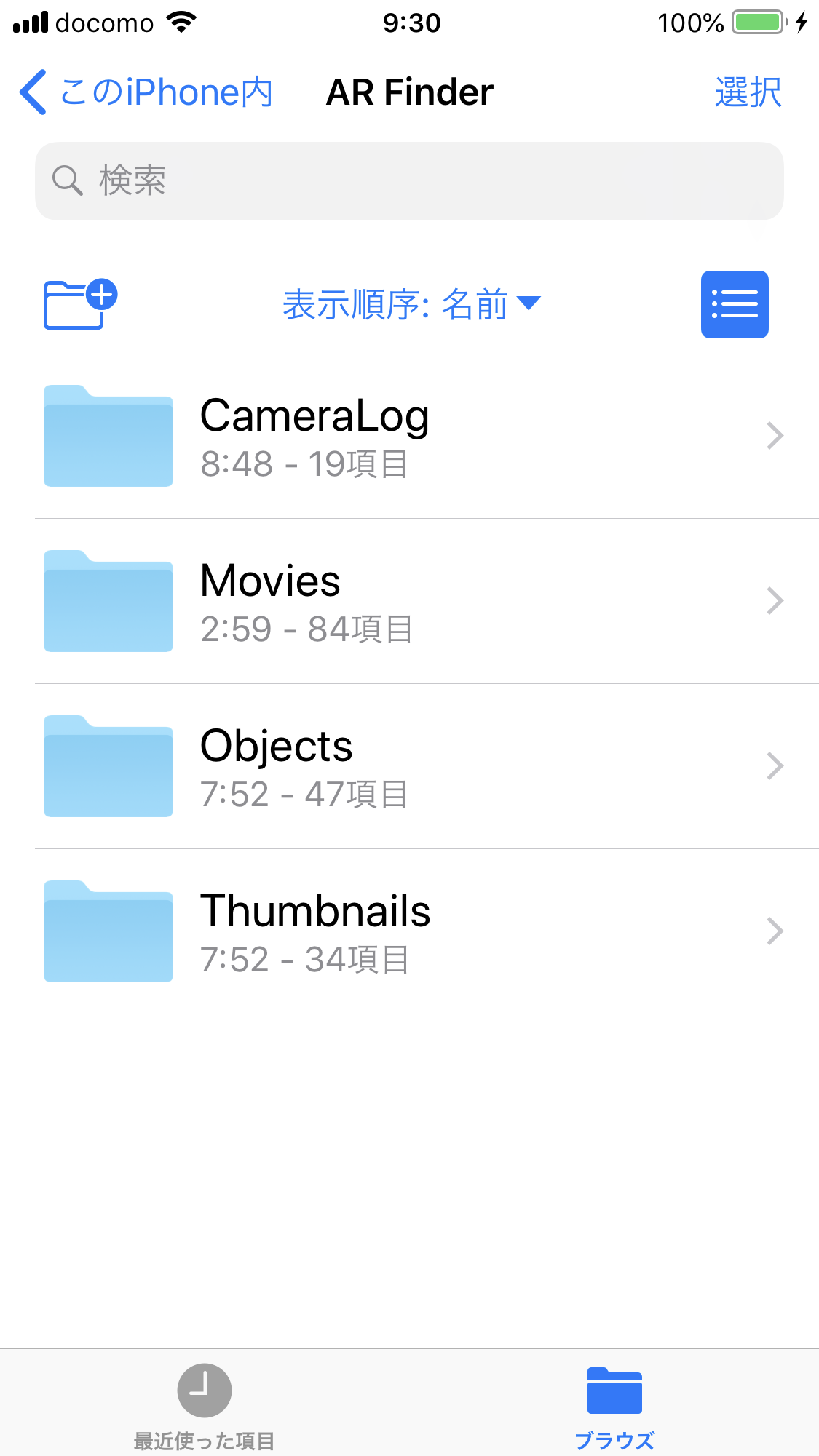Go back to このiPhone内
This screenshot has height=1456, width=819.
click(146, 92)
